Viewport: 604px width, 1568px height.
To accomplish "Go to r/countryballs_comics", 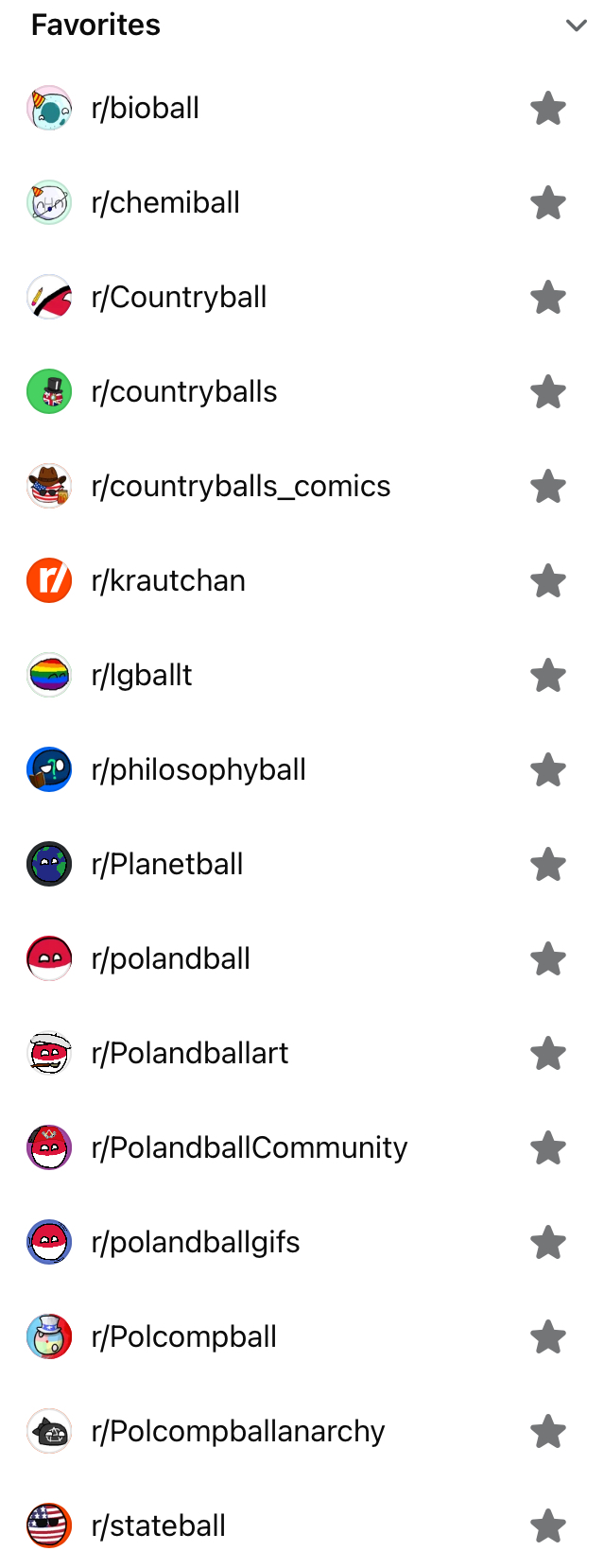I will [x=240, y=487].
